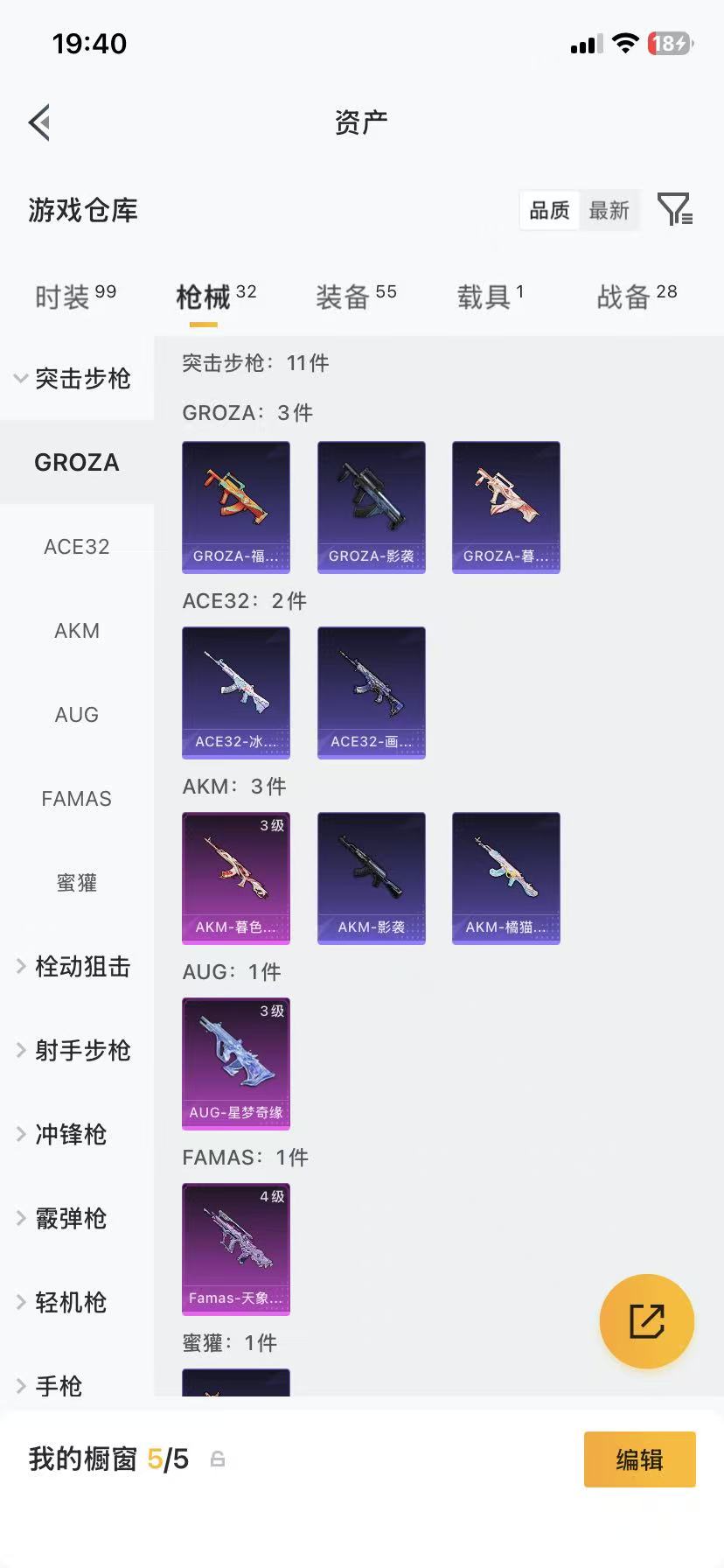View the AUG-星梦奇缘 skin
724x1568 pixels.
pos(236,1064)
